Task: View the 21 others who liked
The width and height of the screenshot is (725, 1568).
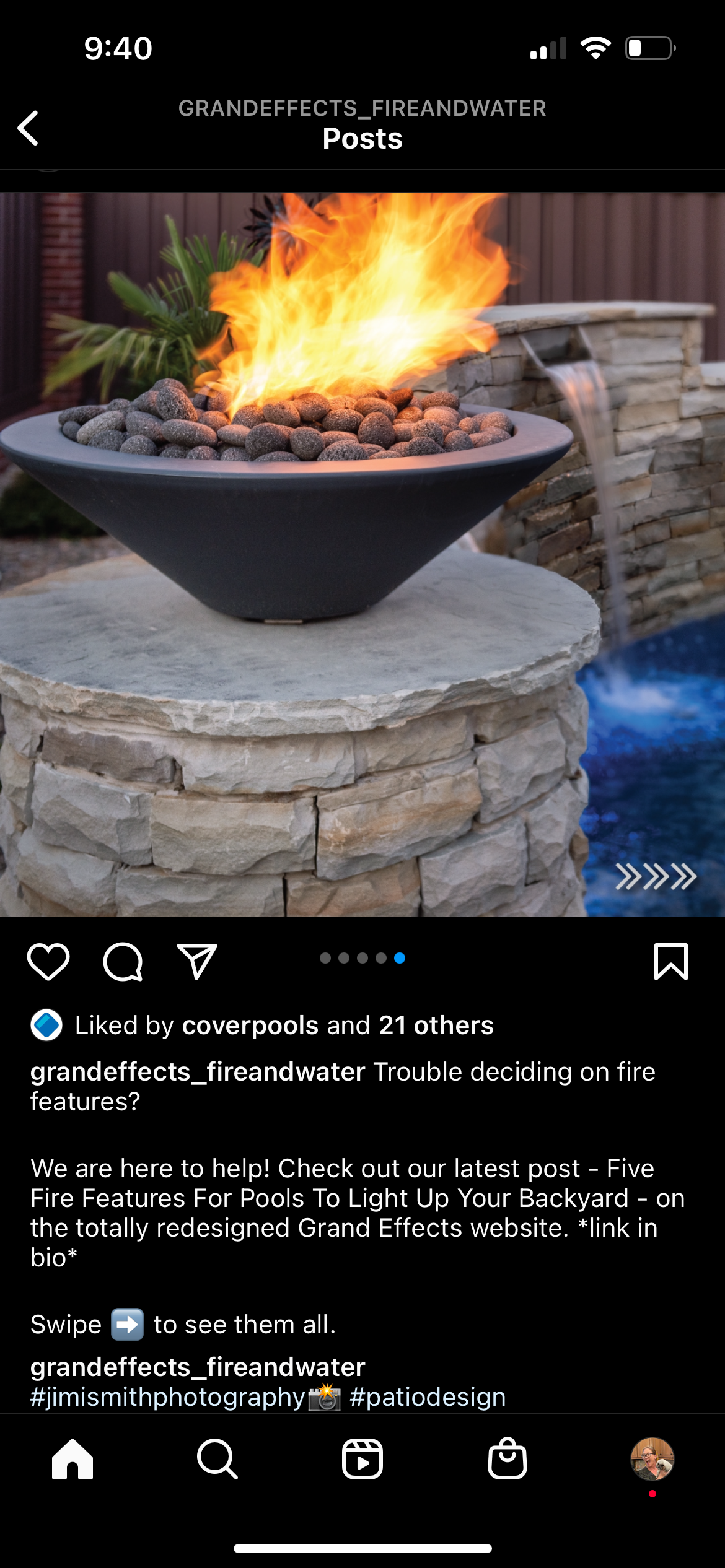Action: coord(436,1026)
